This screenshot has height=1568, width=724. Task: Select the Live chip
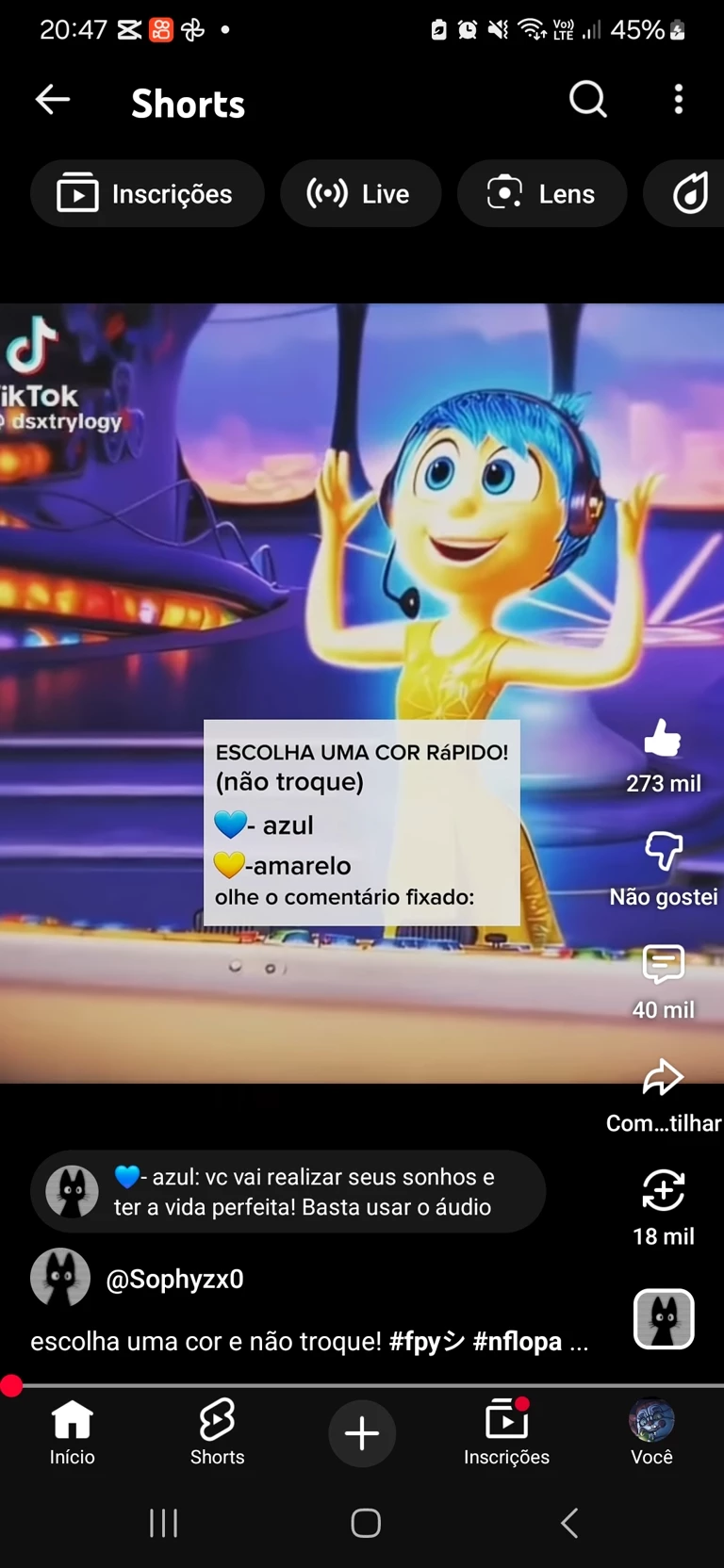coord(360,194)
